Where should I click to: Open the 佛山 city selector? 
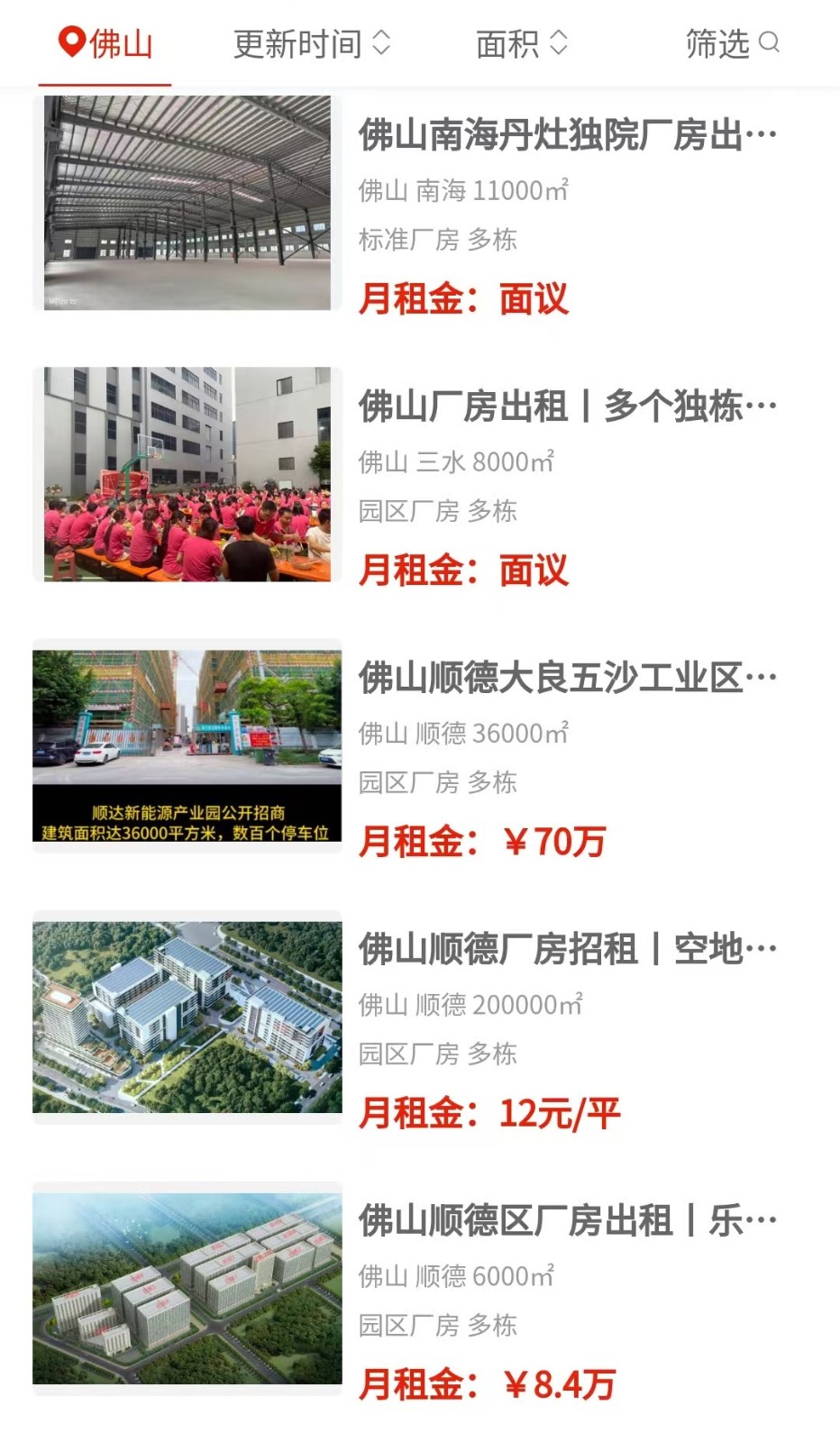click(x=105, y=43)
